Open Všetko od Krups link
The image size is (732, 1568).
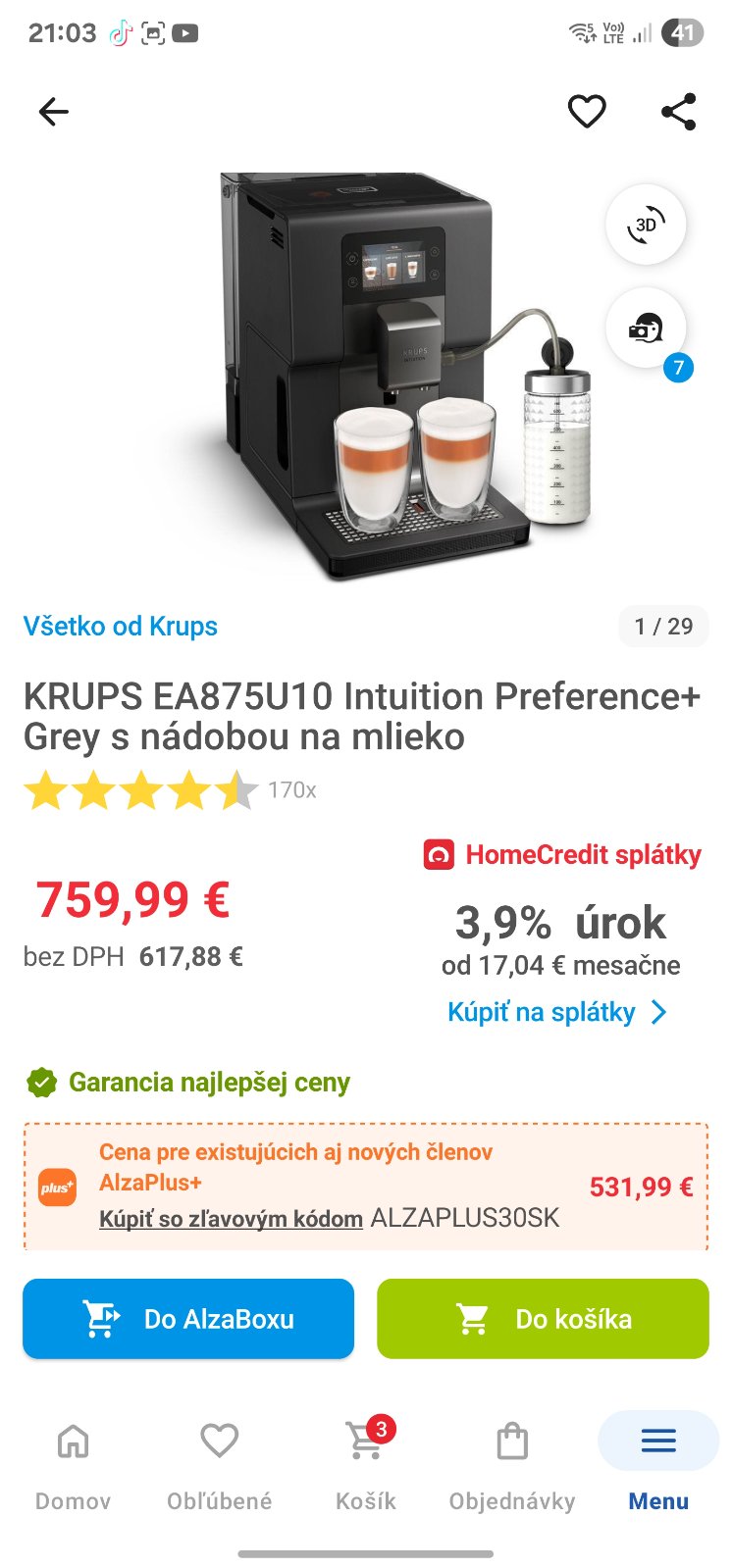coord(121,627)
